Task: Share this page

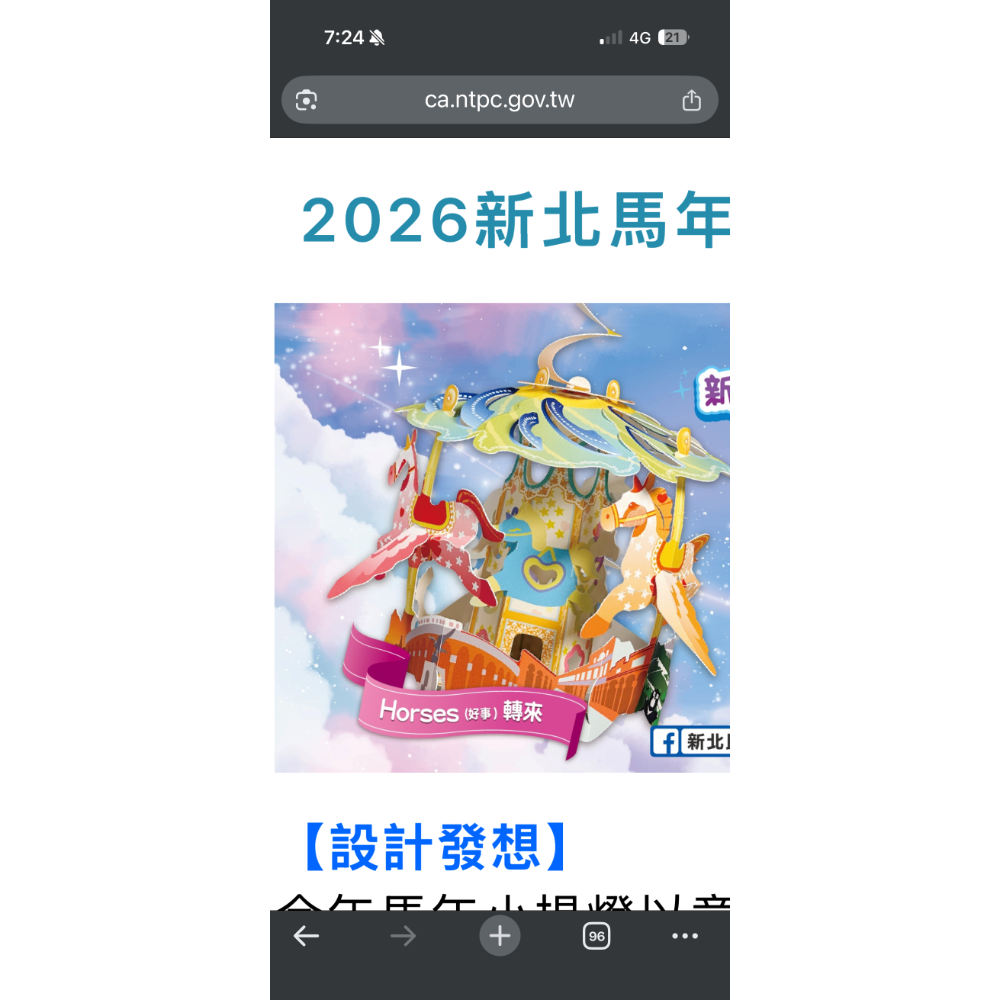Action: pos(692,100)
